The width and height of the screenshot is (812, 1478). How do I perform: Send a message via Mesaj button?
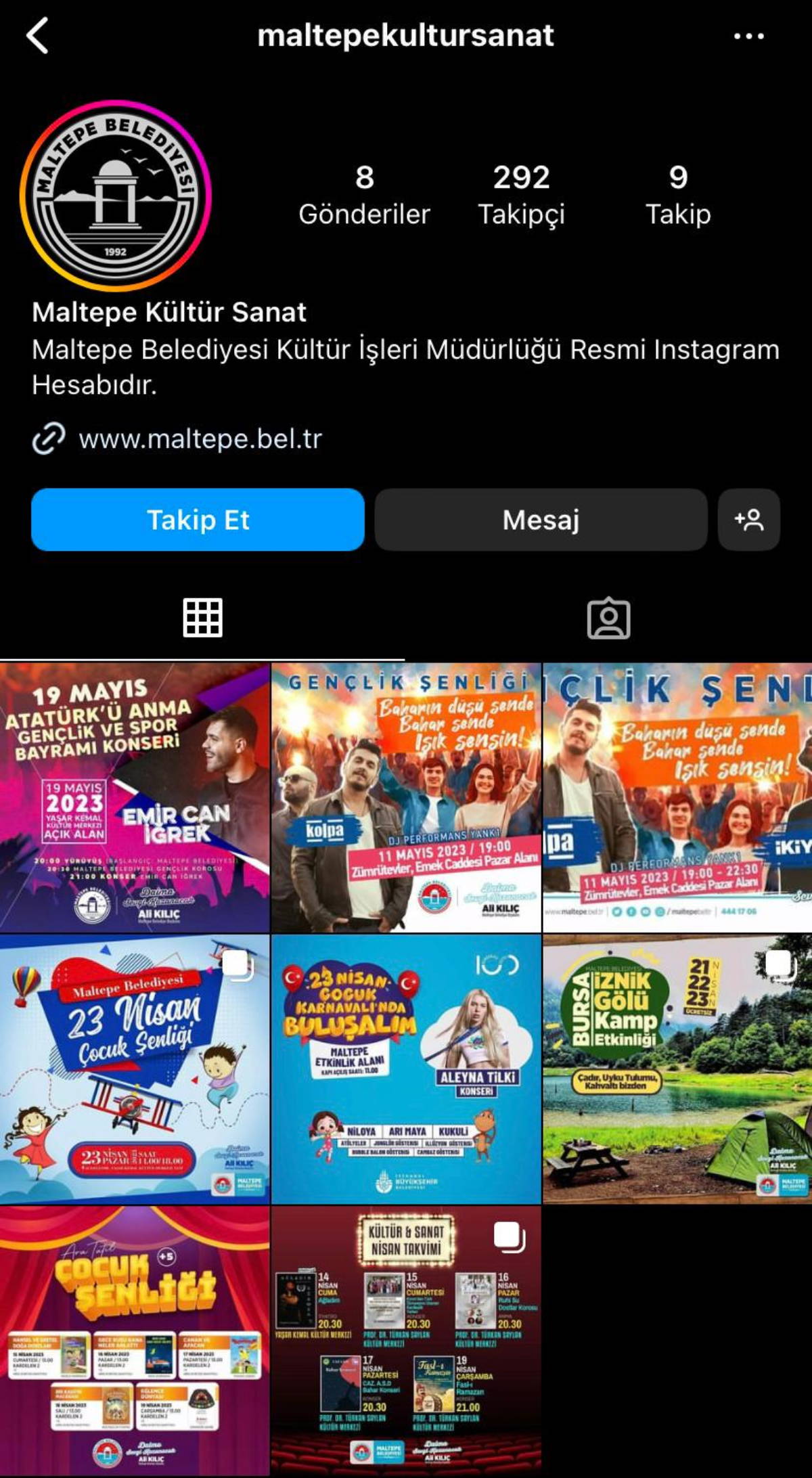point(541,520)
